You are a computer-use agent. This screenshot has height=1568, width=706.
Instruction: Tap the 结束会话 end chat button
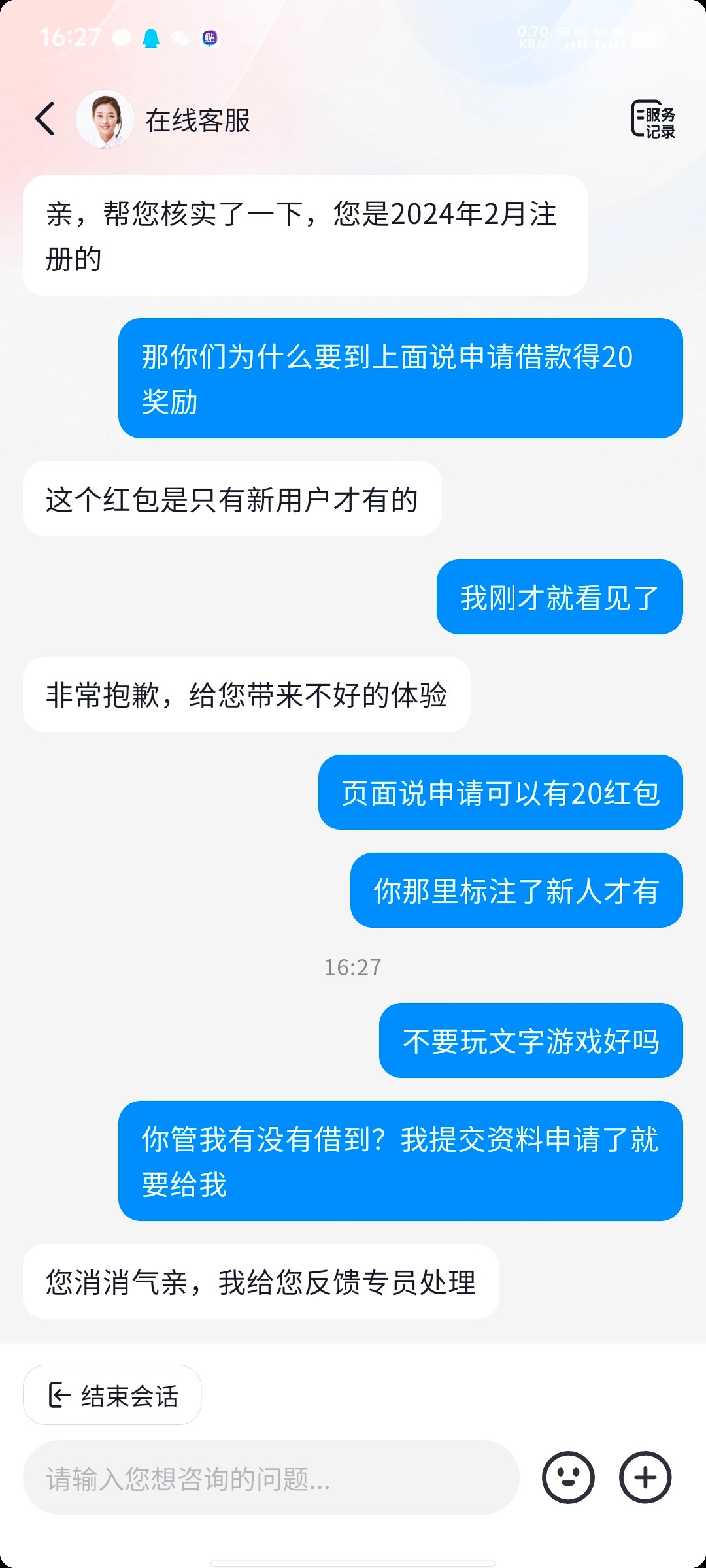tap(112, 1395)
